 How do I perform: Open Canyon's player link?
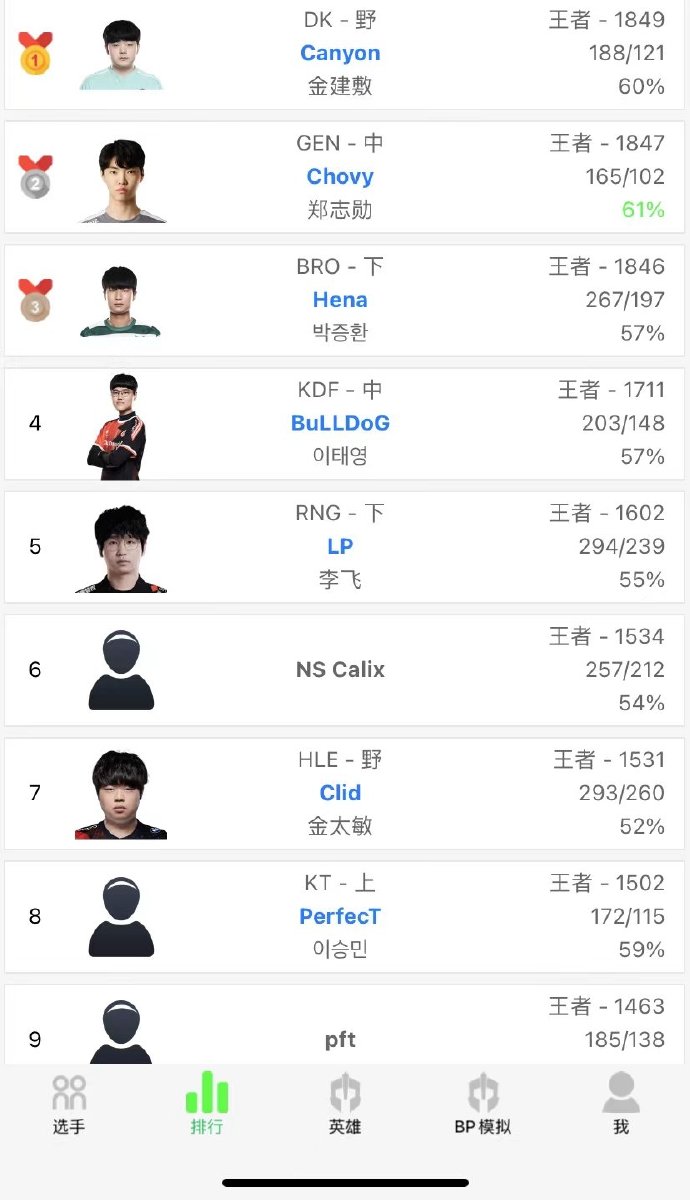pyautogui.click(x=340, y=53)
